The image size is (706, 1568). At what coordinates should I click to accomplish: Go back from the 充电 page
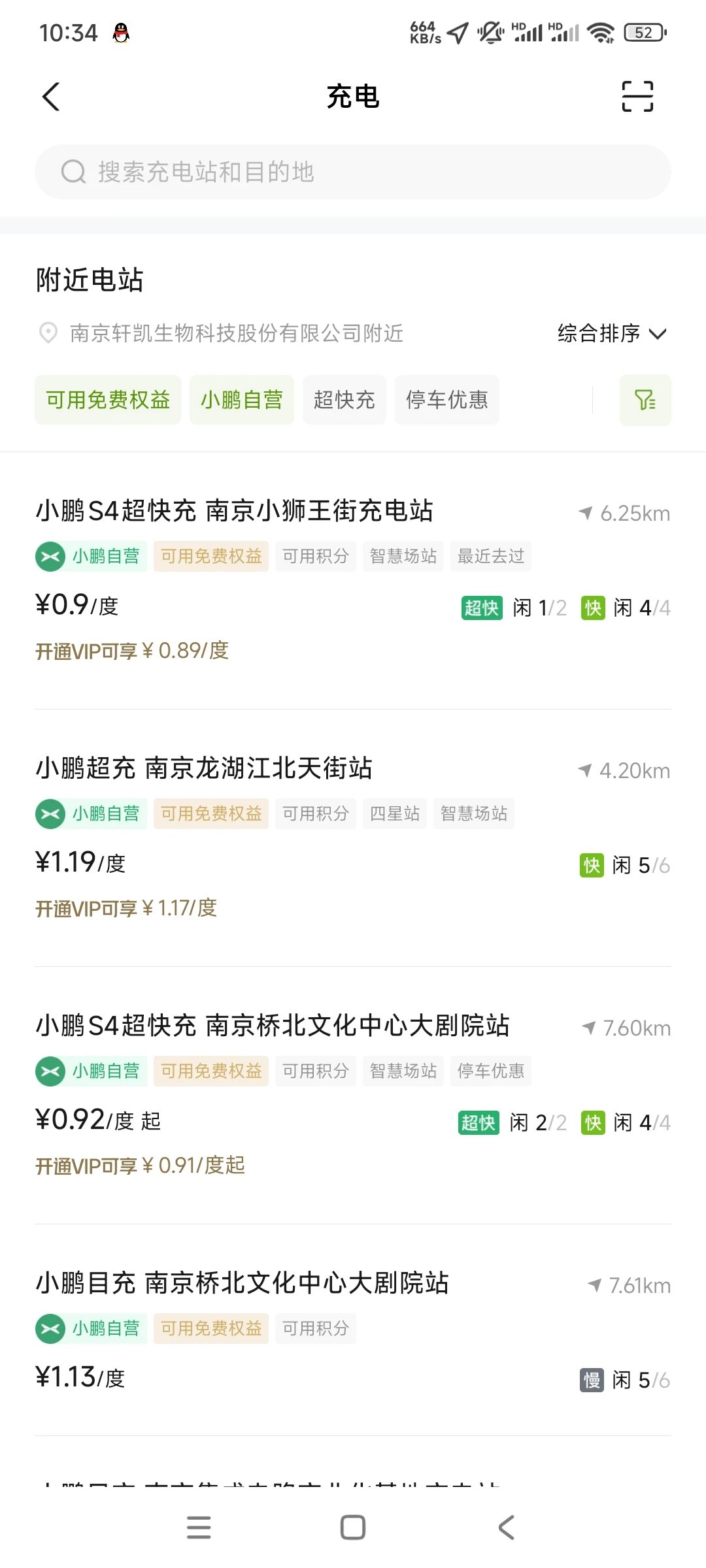51,97
